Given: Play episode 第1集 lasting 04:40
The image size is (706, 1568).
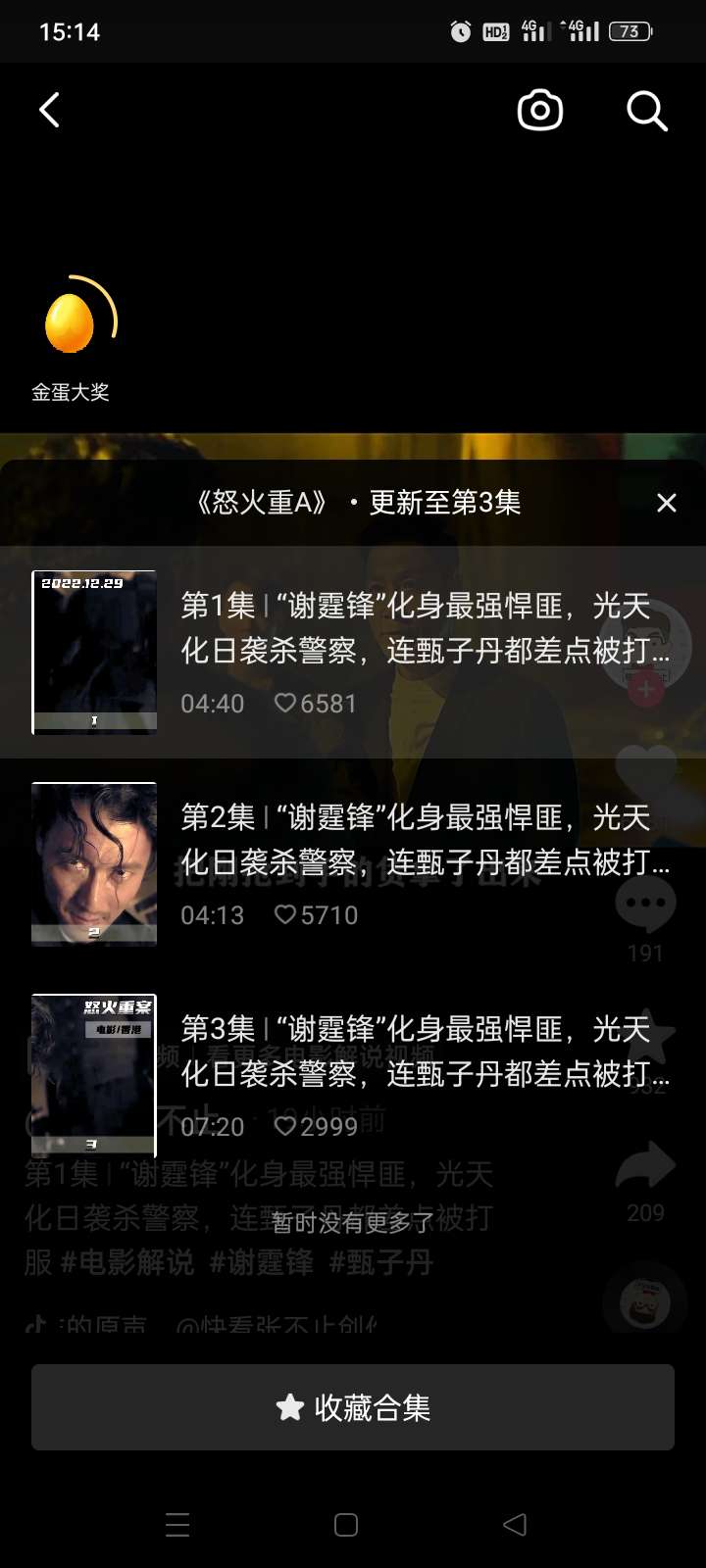Looking at the screenshot, I should pyautogui.click(x=353, y=652).
